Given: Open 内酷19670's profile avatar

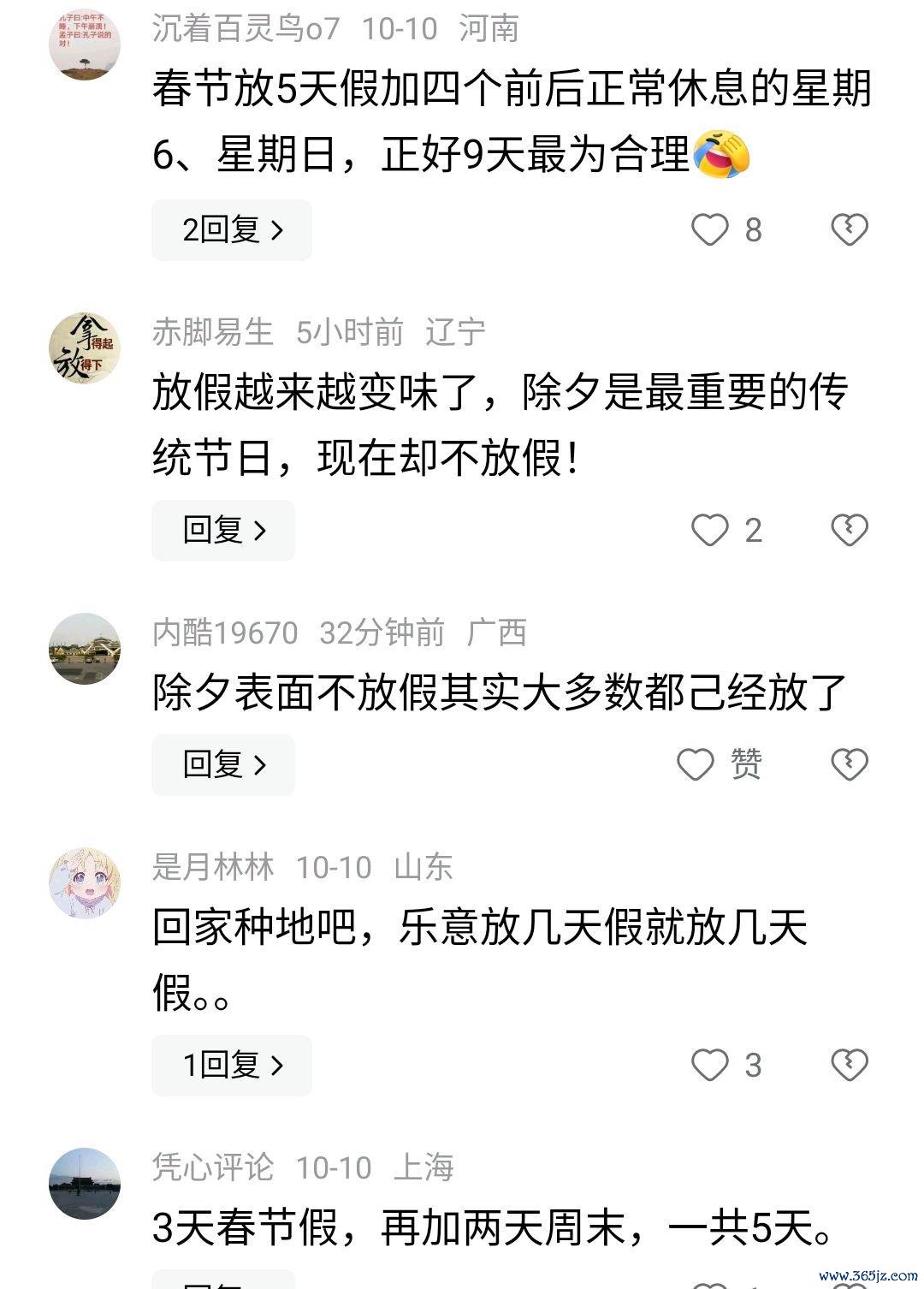Looking at the screenshot, I should tap(84, 649).
